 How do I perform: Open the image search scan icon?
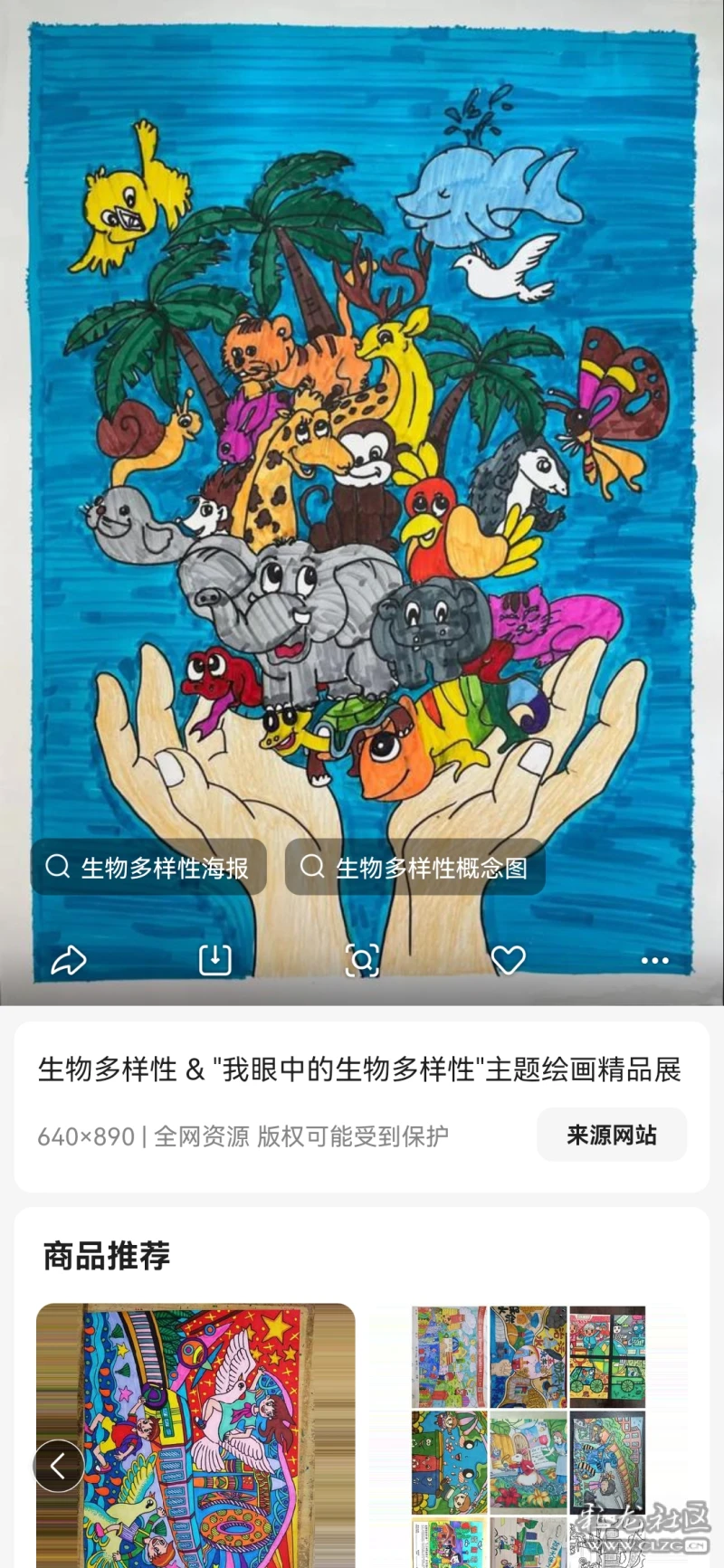(x=362, y=960)
